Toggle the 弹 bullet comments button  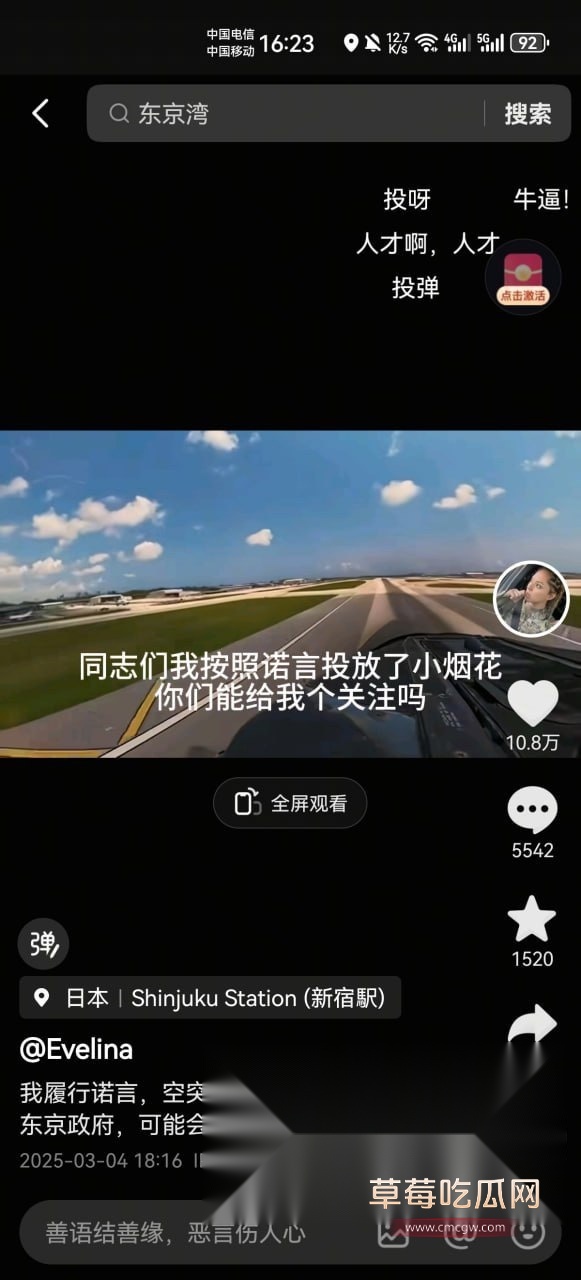coord(43,944)
